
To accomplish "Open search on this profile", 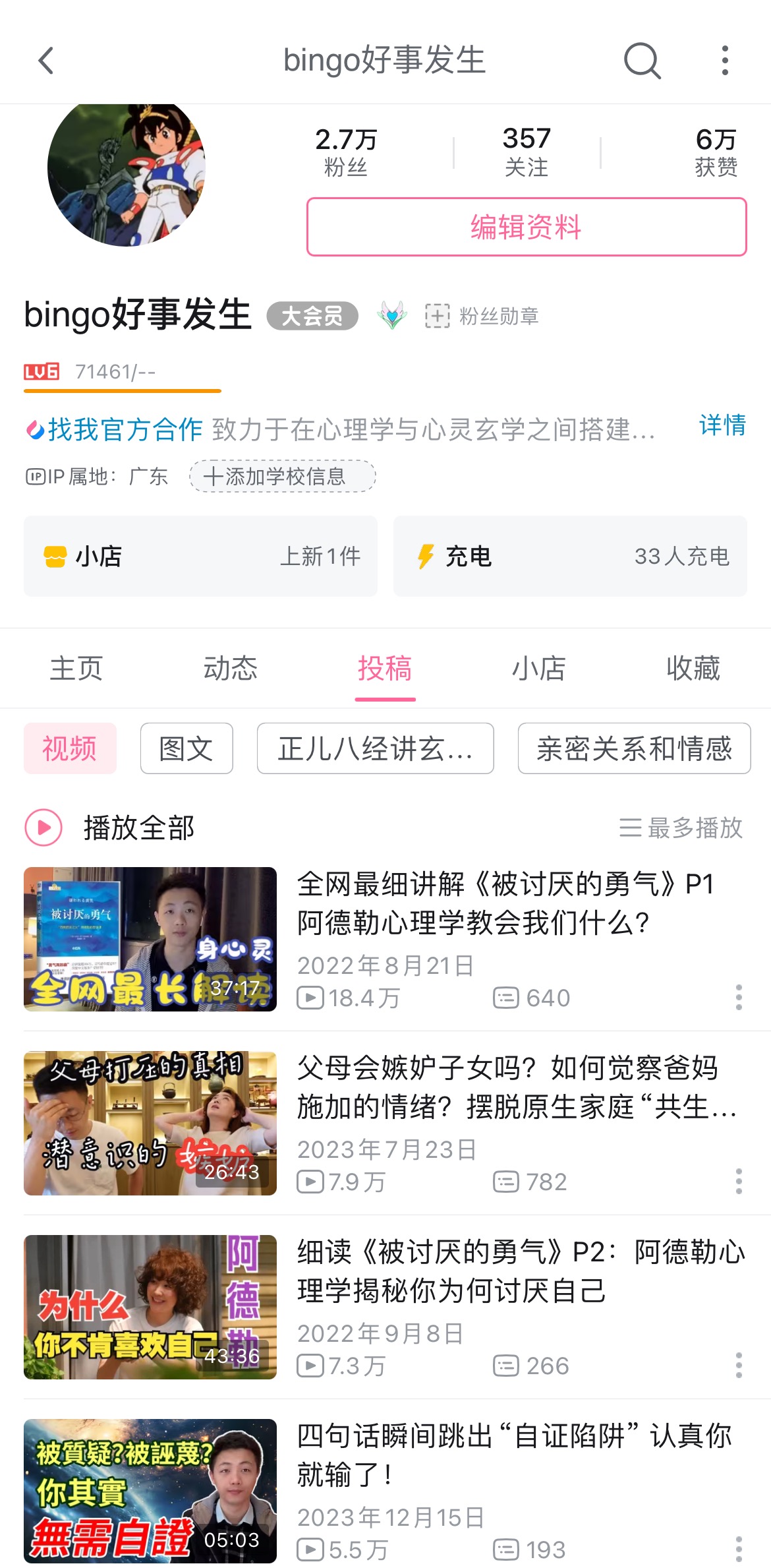I will [x=642, y=61].
